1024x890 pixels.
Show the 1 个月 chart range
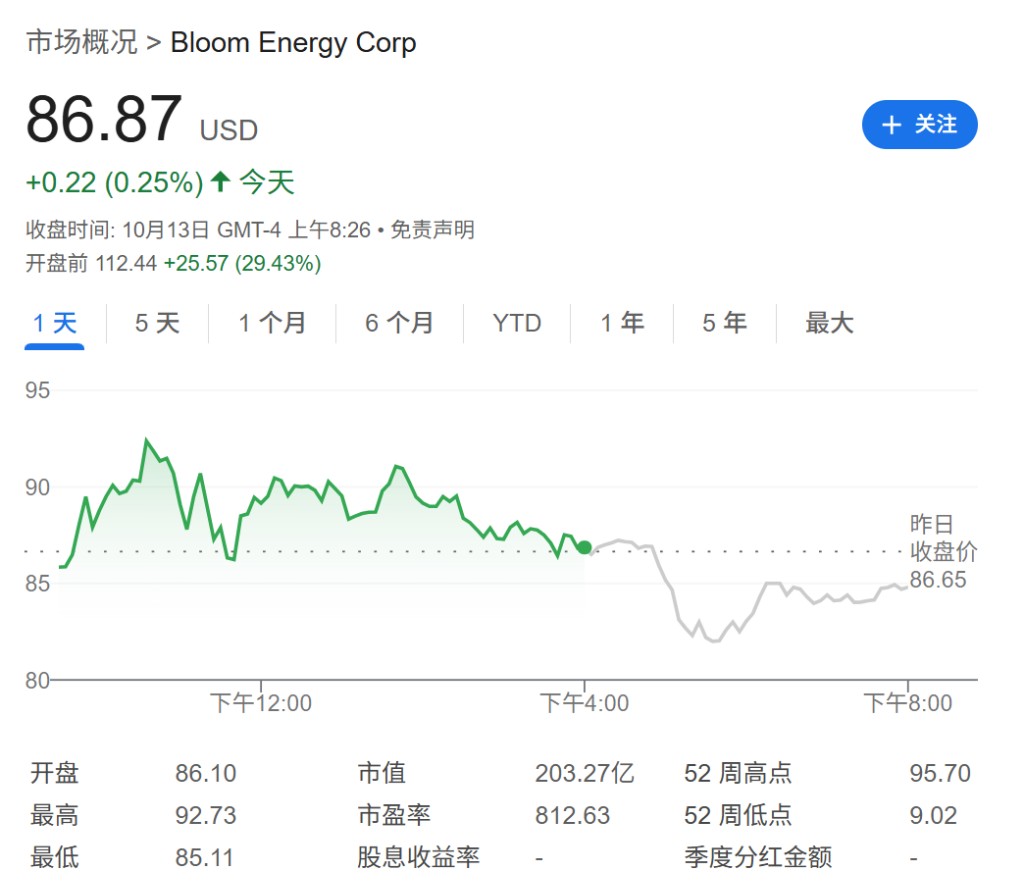click(272, 323)
